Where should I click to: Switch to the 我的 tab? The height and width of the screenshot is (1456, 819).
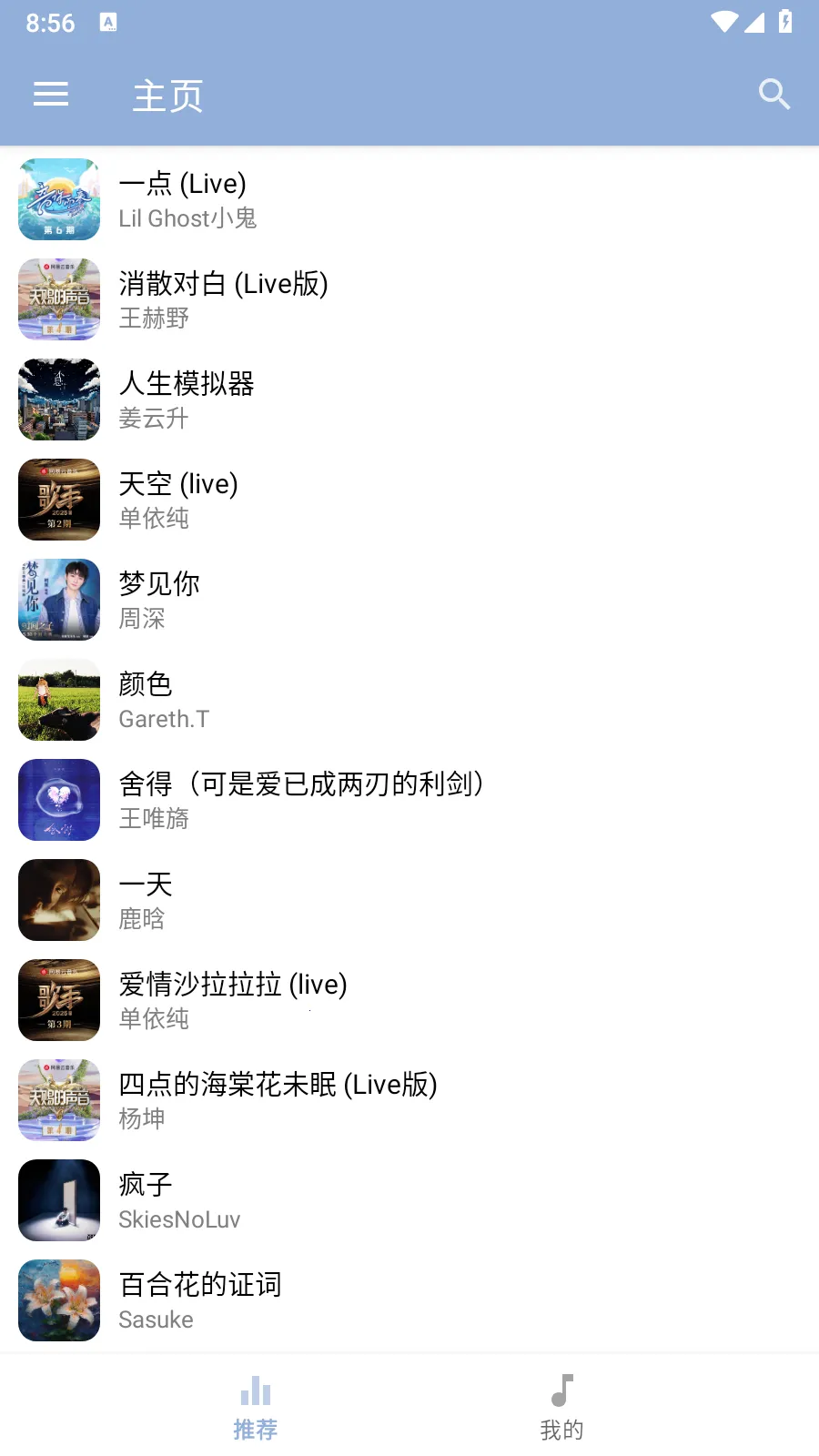coord(562,1407)
